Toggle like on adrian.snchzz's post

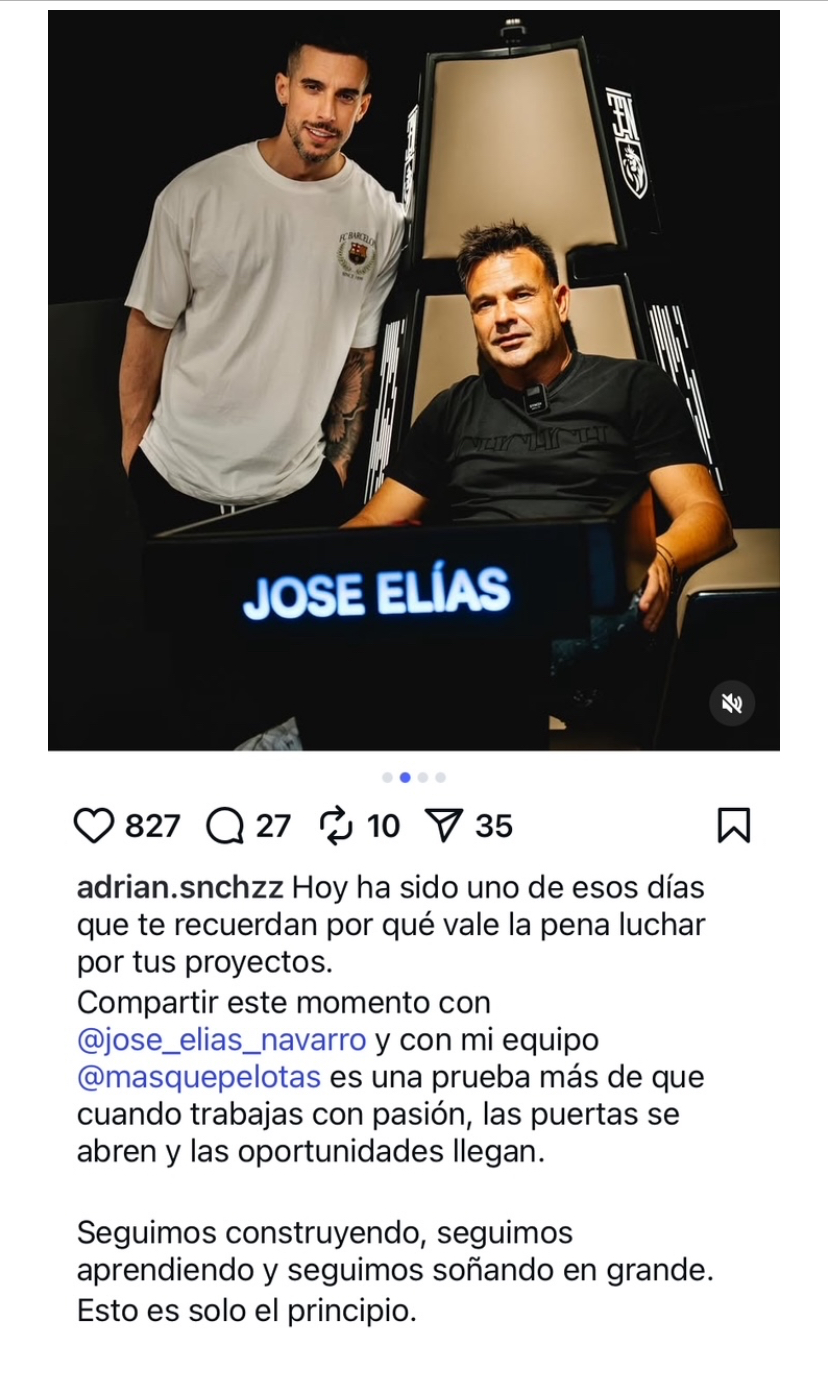tap(95, 825)
